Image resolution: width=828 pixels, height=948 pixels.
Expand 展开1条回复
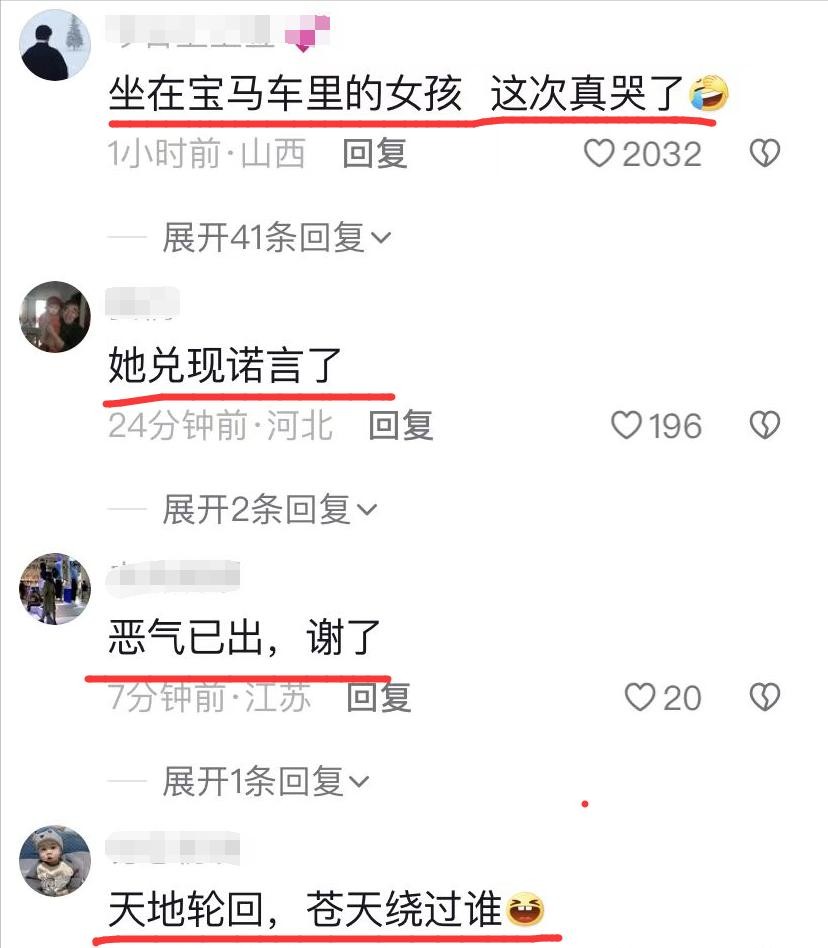pos(266,782)
